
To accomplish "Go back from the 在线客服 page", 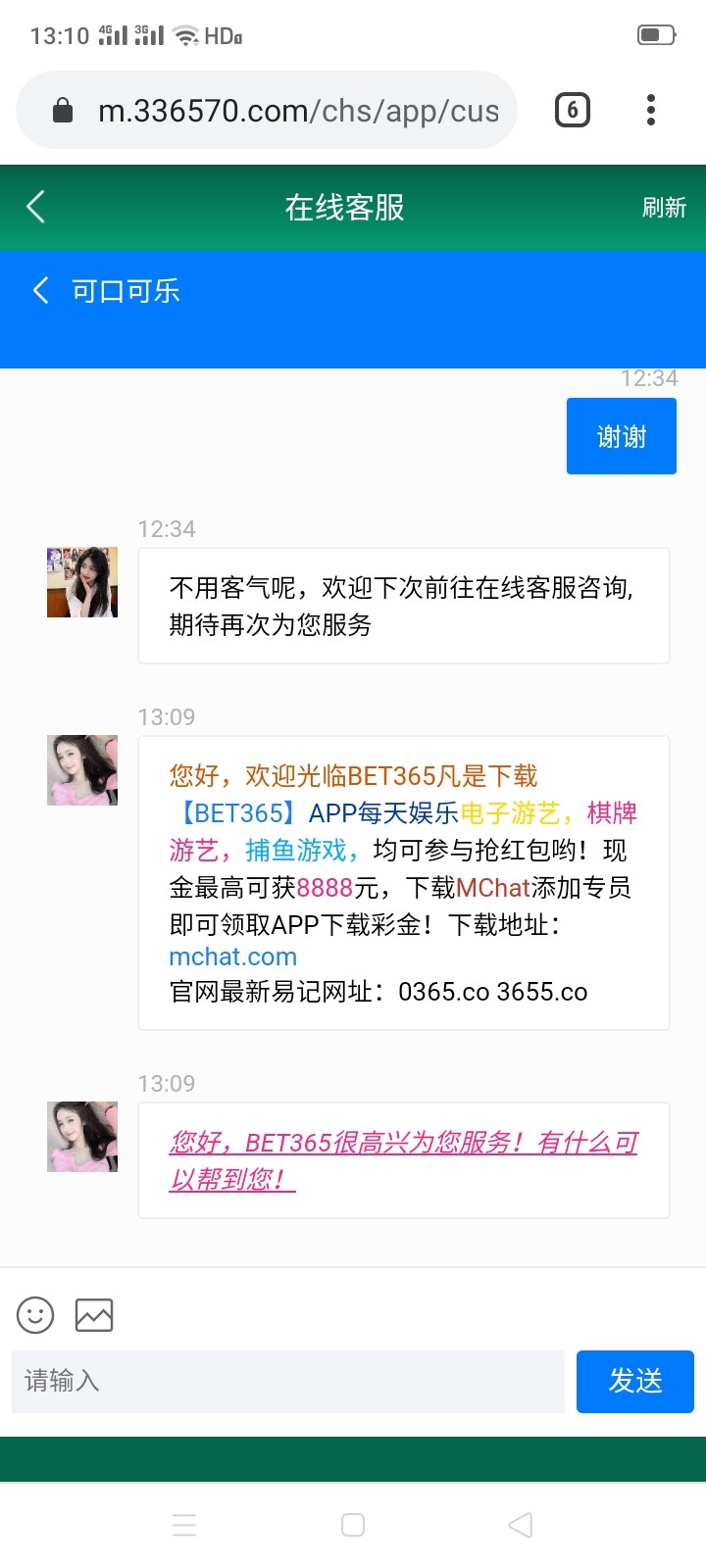I will 36,207.
